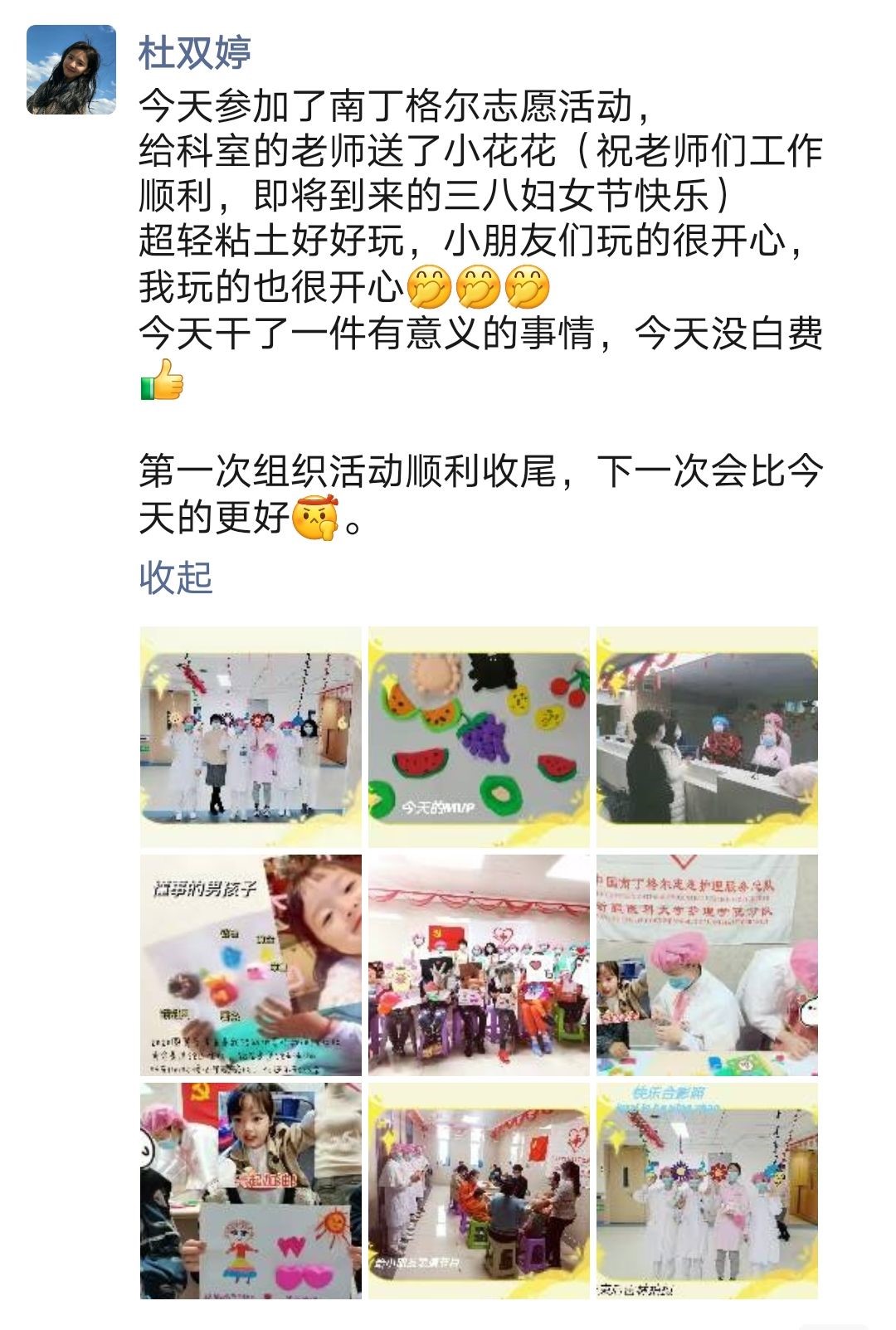Open the username 杜双婷
Viewport: 896px width, 1330px height.
click(194, 53)
